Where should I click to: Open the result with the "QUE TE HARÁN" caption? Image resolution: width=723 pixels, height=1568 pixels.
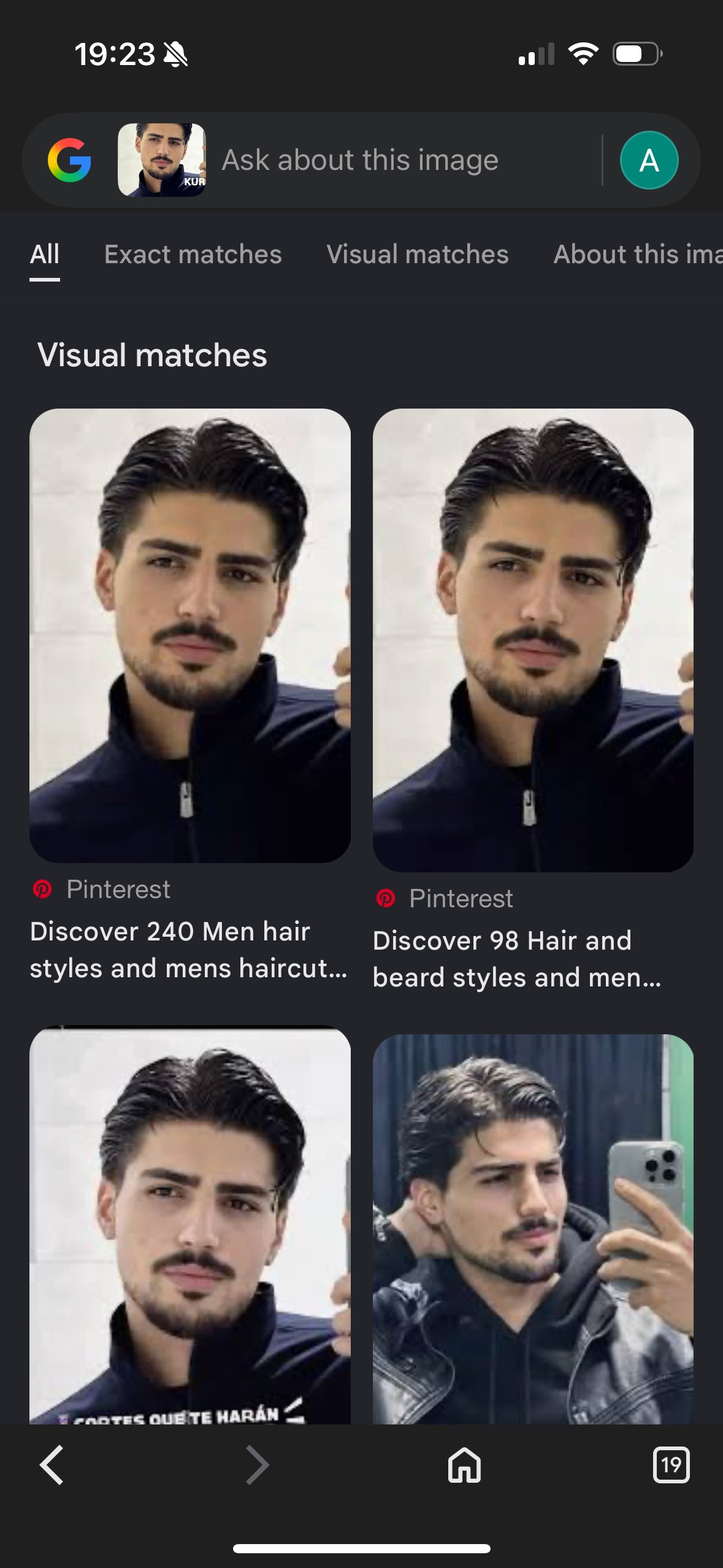pos(190,1224)
